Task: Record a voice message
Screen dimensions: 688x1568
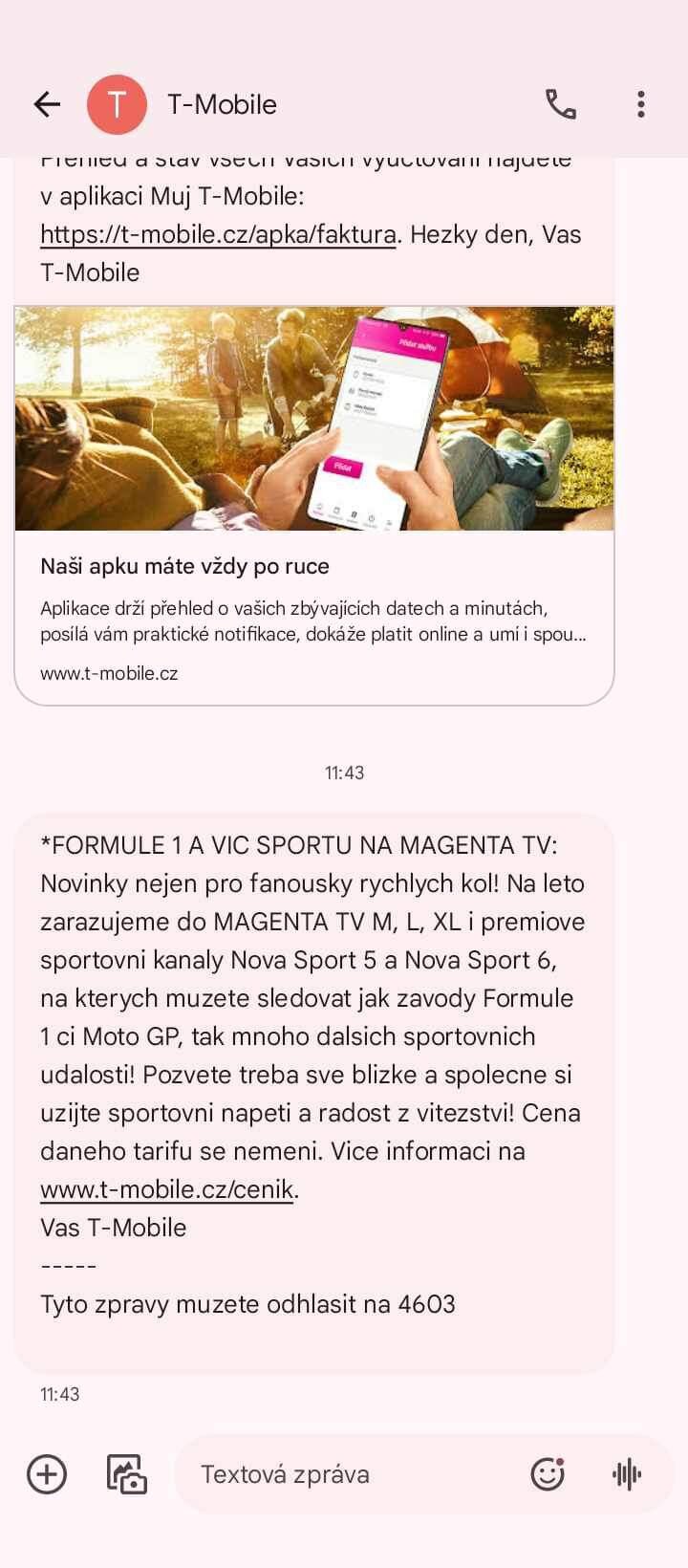Action: (627, 1473)
